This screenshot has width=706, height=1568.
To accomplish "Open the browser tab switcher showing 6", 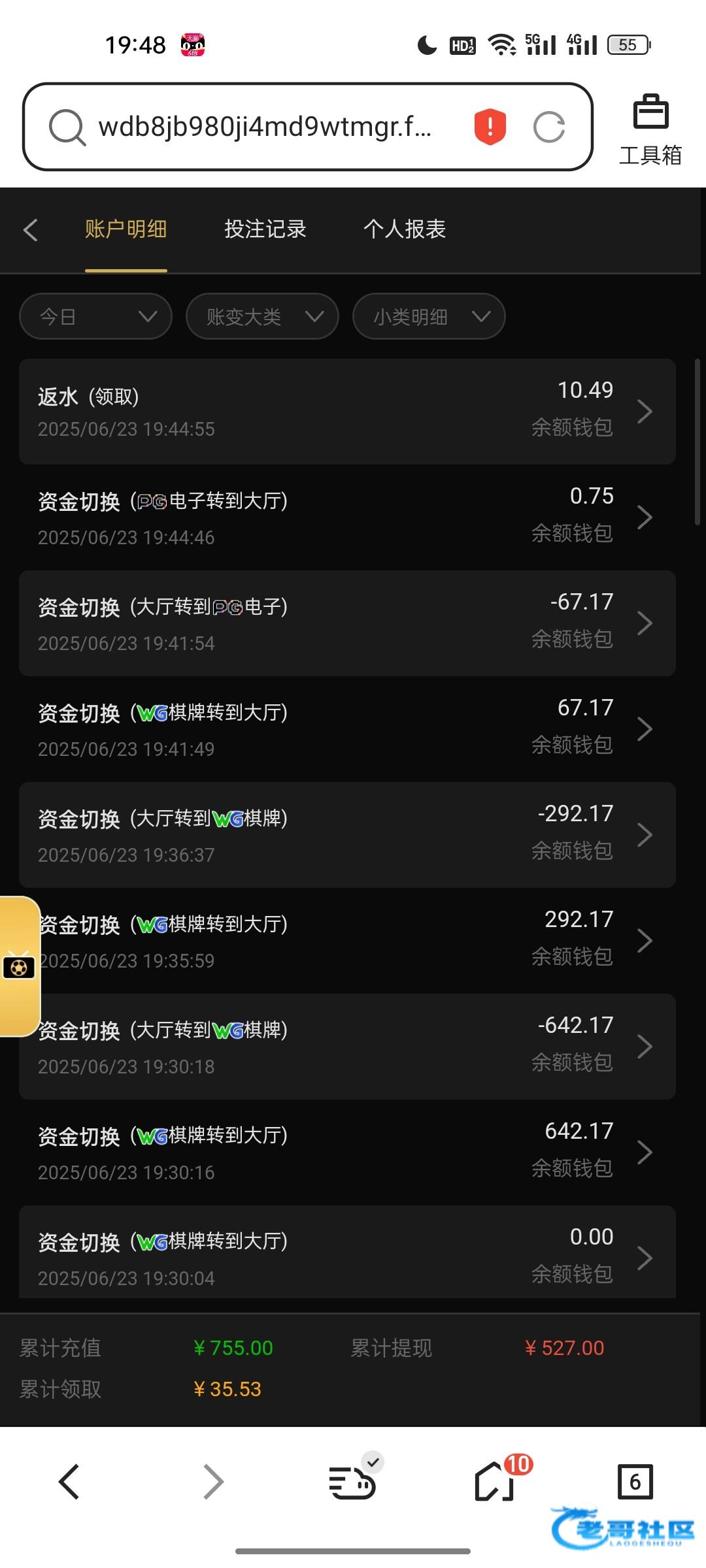I will [635, 1482].
